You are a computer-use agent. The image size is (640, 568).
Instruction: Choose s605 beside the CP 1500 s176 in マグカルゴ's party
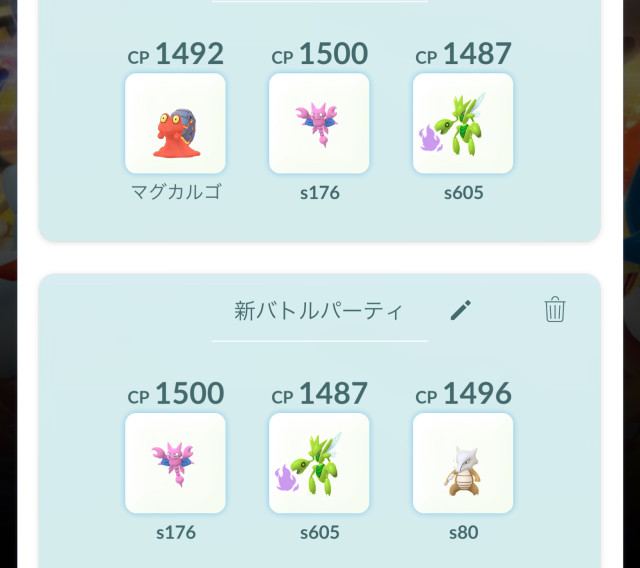pos(463,123)
